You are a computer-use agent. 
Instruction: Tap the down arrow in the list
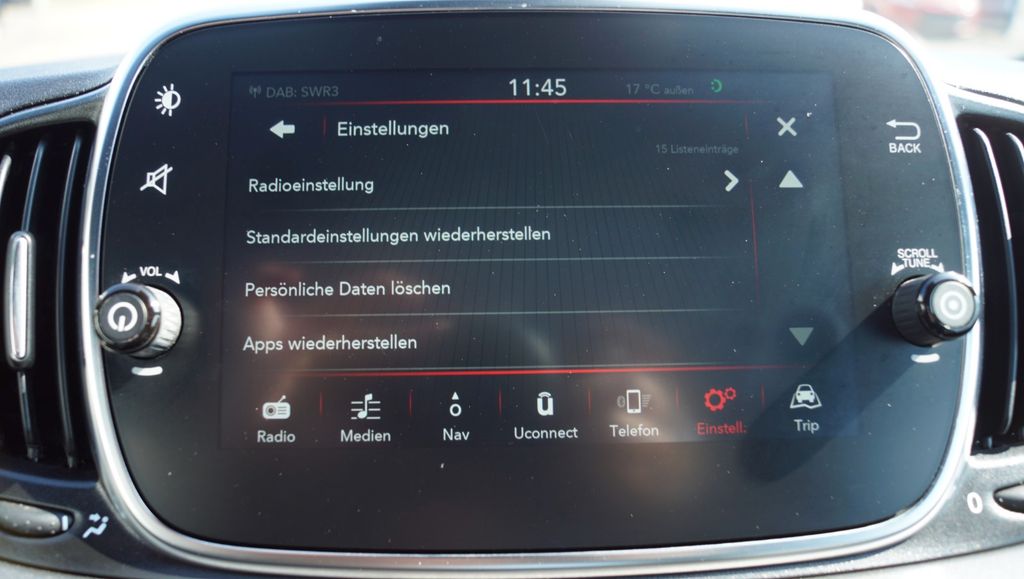pyautogui.click(x=801, y=336)
